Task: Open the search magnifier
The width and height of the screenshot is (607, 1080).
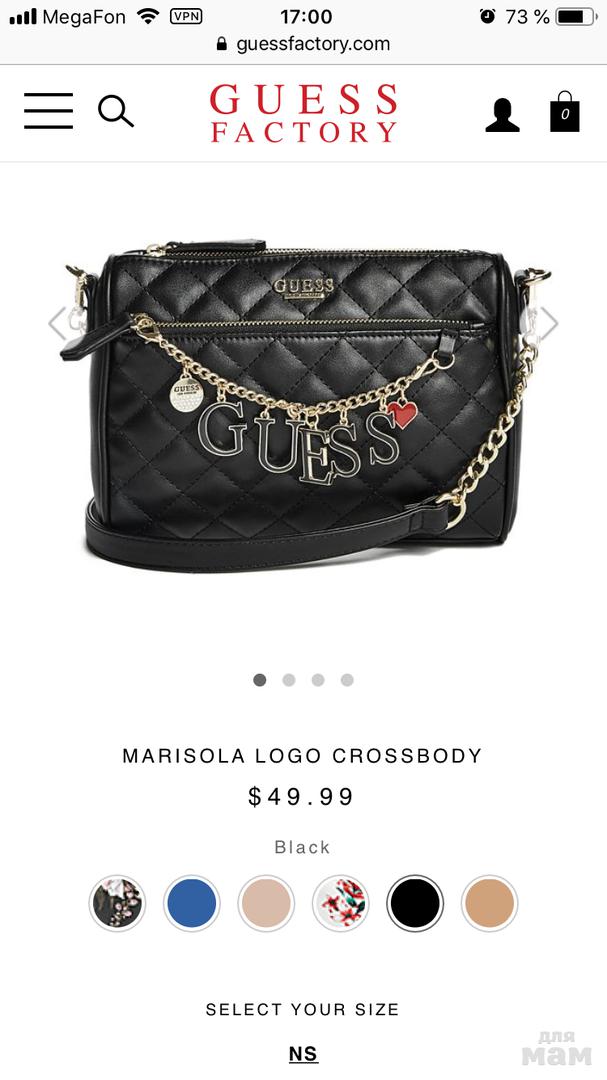Action: pos(115,111)
